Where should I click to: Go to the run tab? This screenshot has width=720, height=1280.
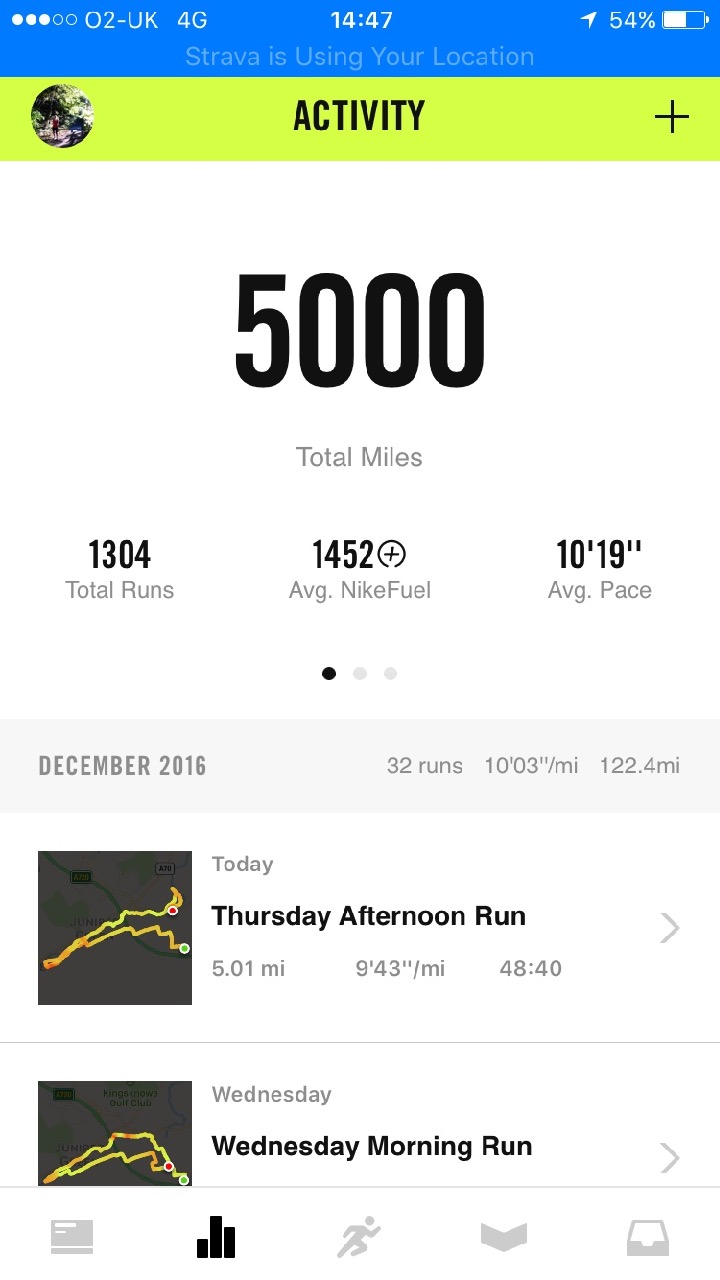(359, 1237)
